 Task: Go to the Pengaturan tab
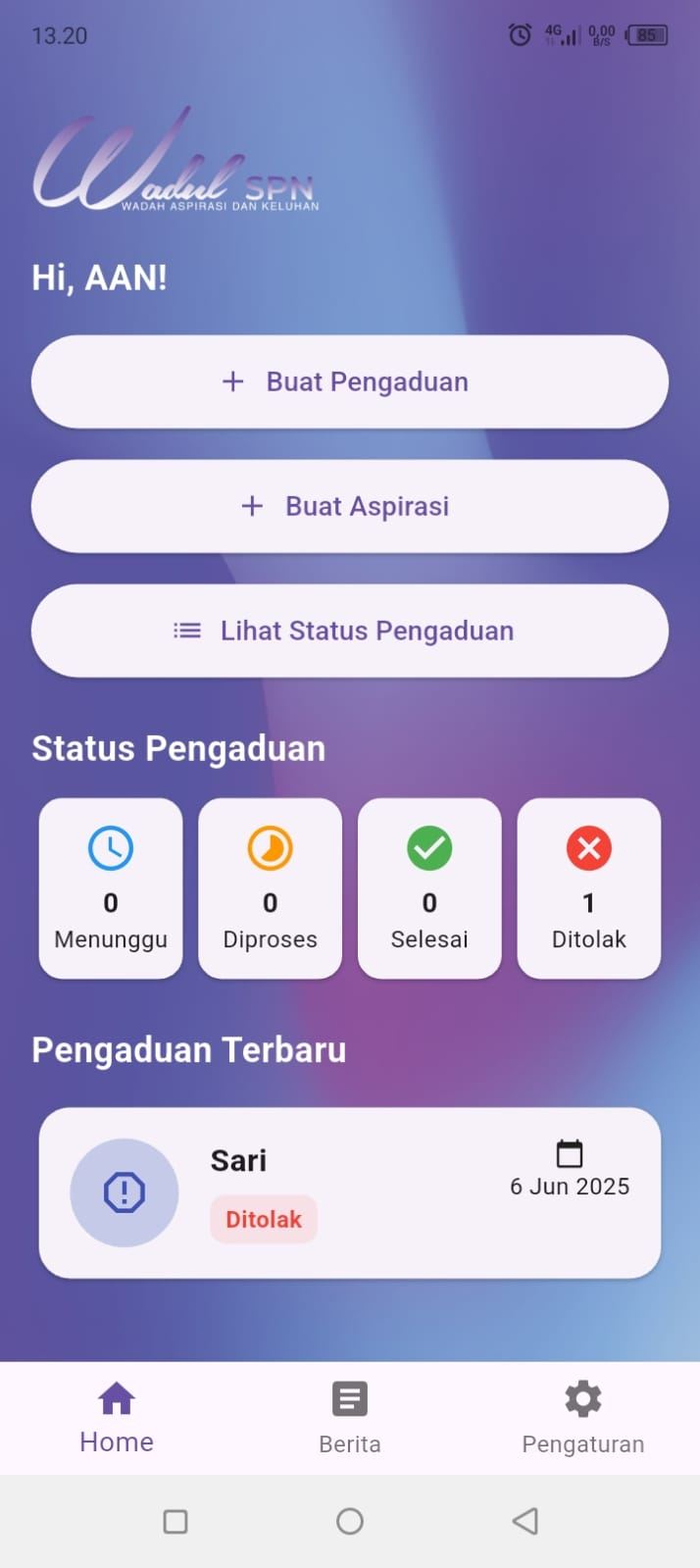point(582,1418)
